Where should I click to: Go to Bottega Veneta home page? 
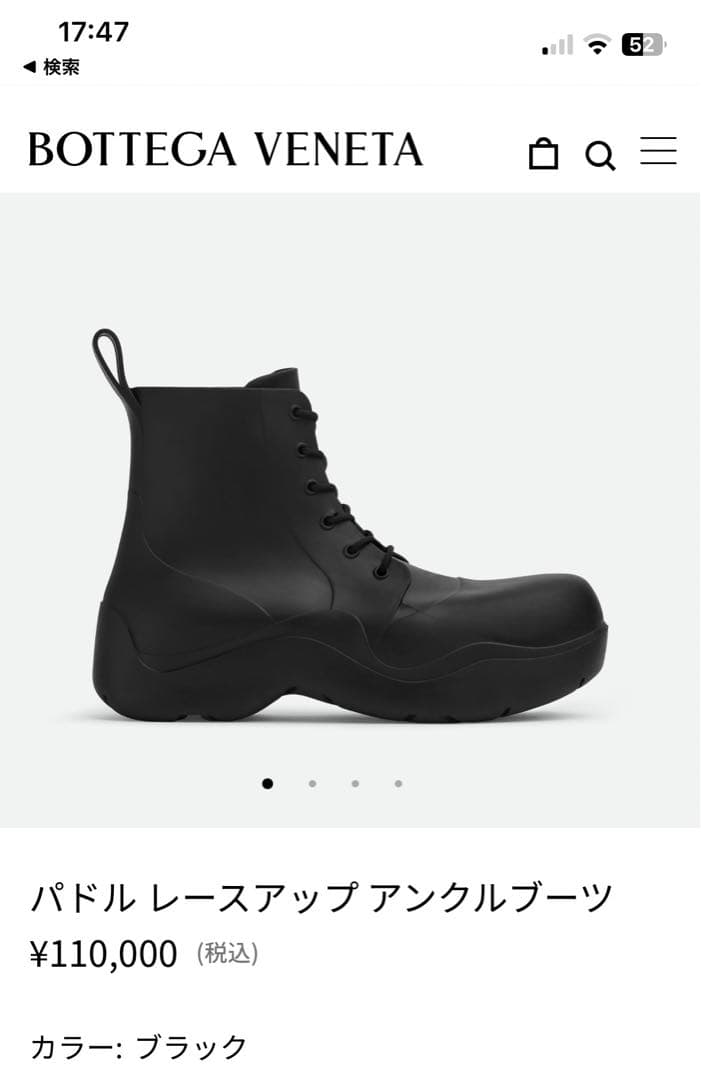coord(225,150)
